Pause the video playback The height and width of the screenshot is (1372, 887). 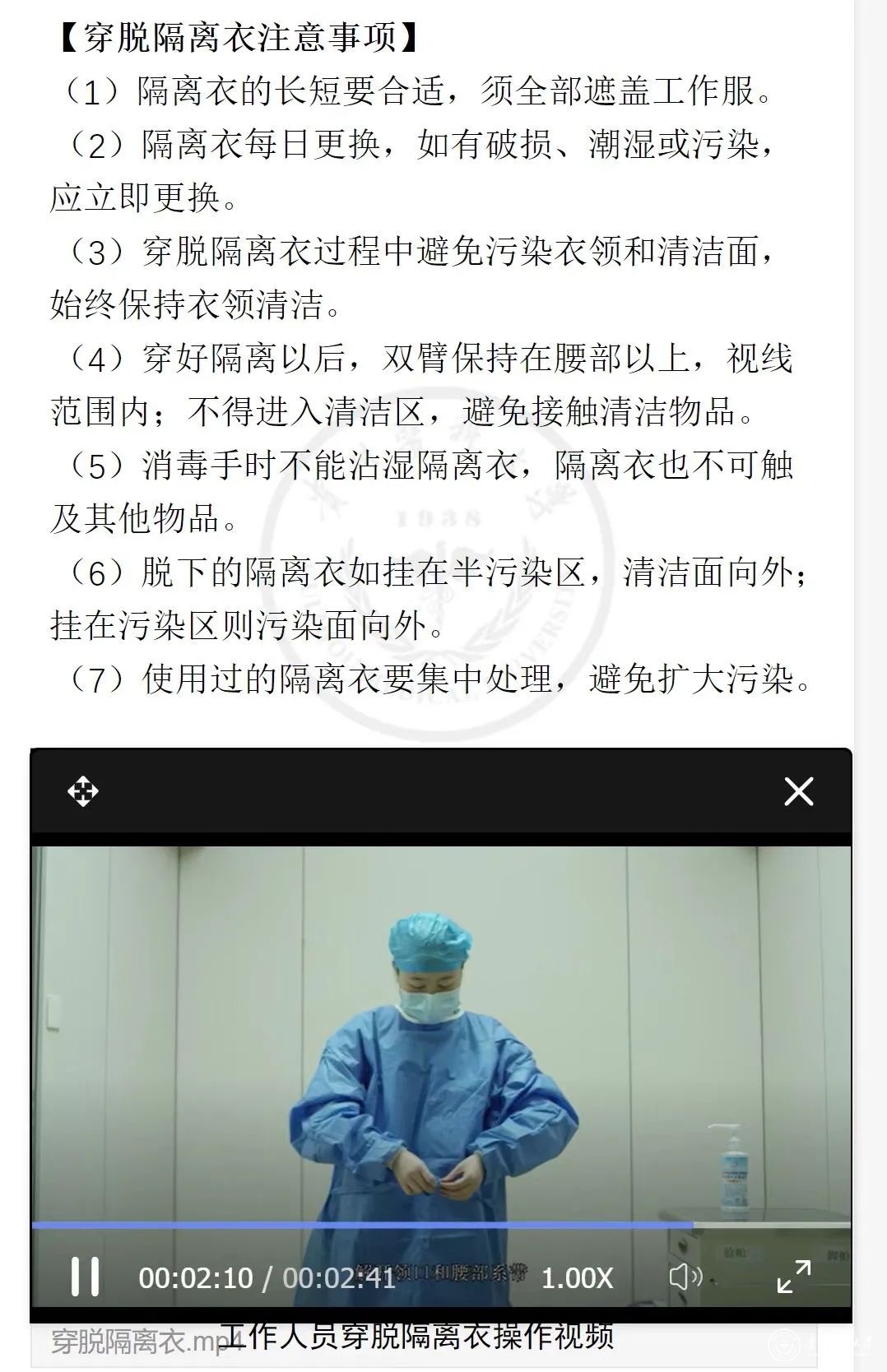[x=86, y=1277]
